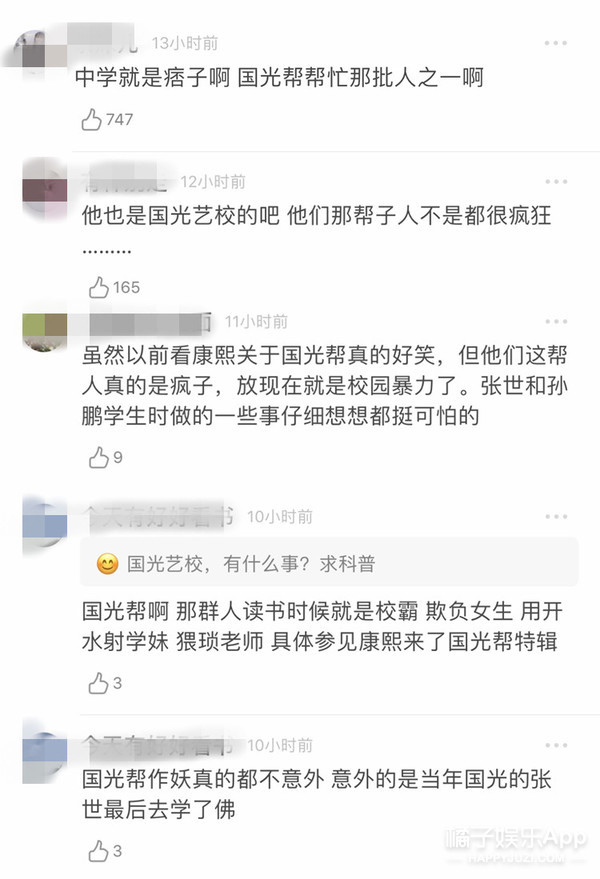Open overflow menu for the 13小时前 comment

[x=555, y=45]
